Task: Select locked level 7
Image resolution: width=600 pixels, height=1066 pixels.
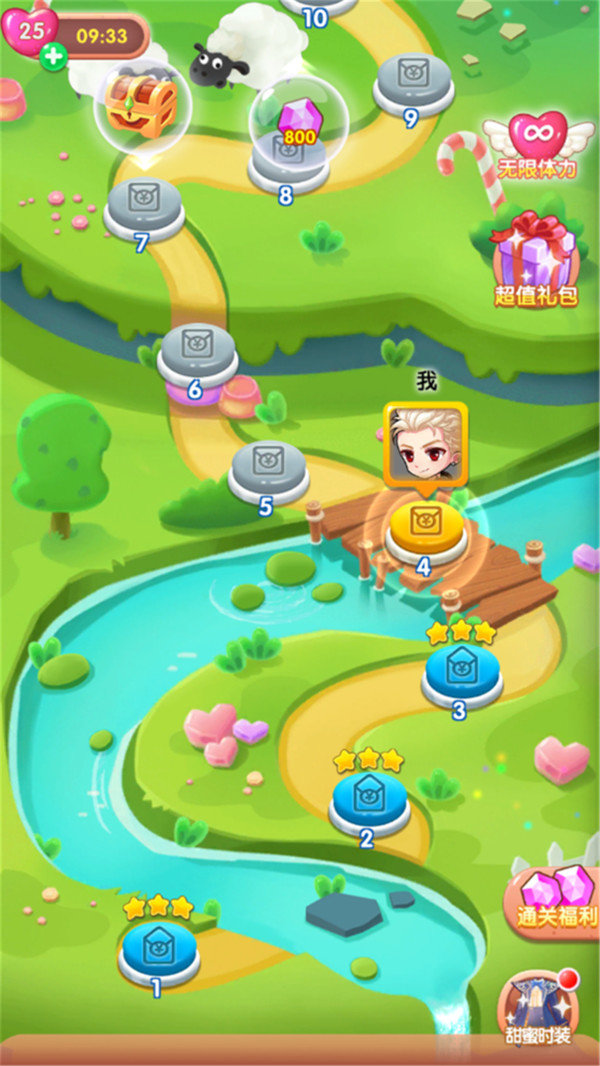Action: [144, 203]
